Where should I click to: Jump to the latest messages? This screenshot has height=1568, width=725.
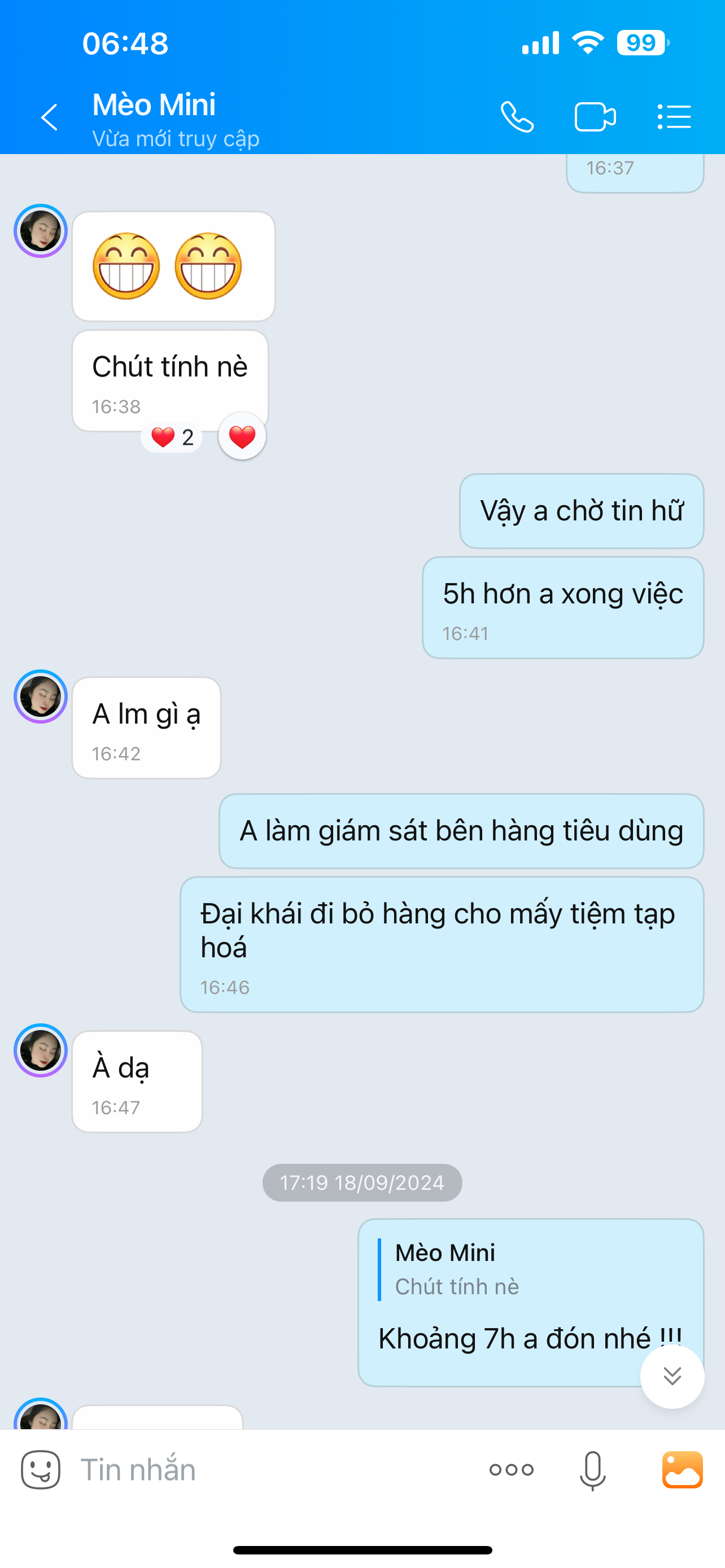672,1376
